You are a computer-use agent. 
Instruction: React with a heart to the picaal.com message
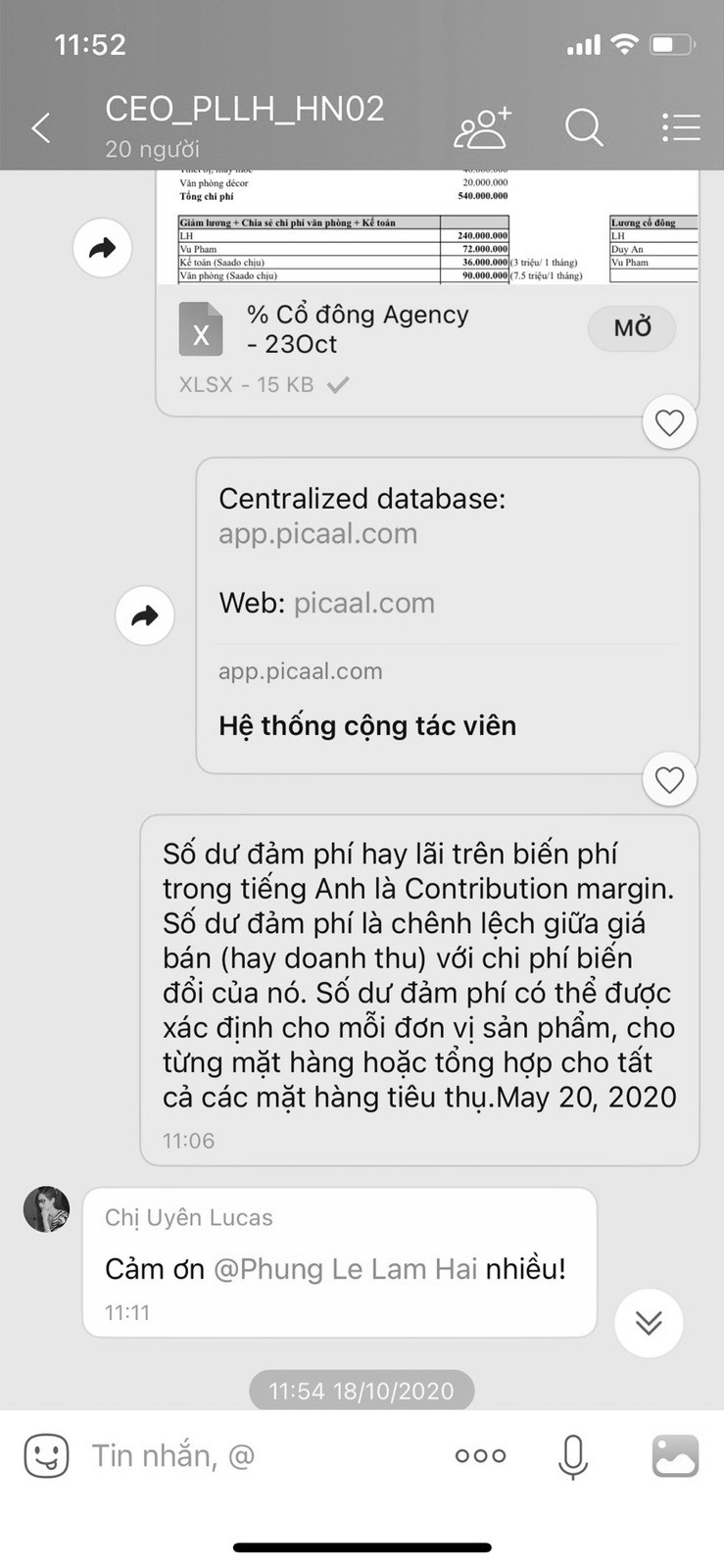pos(669,780)
